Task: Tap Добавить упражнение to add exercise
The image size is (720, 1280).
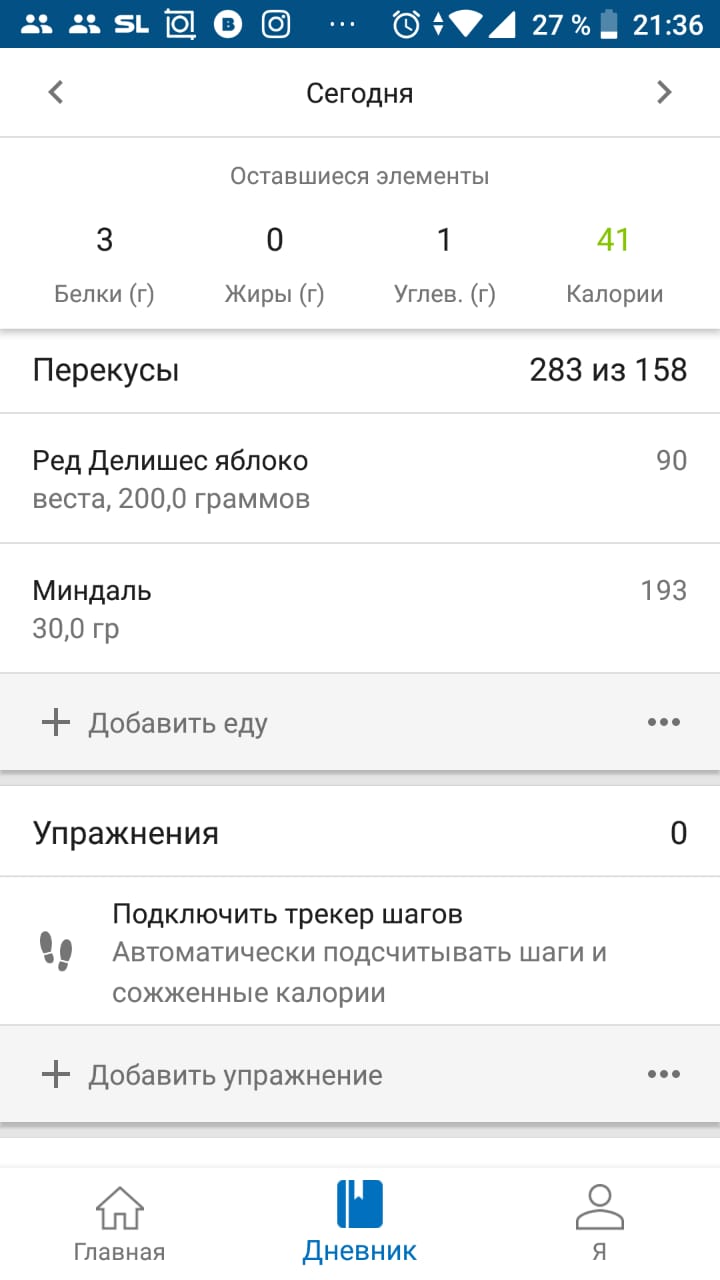Action: (235, 1075)
